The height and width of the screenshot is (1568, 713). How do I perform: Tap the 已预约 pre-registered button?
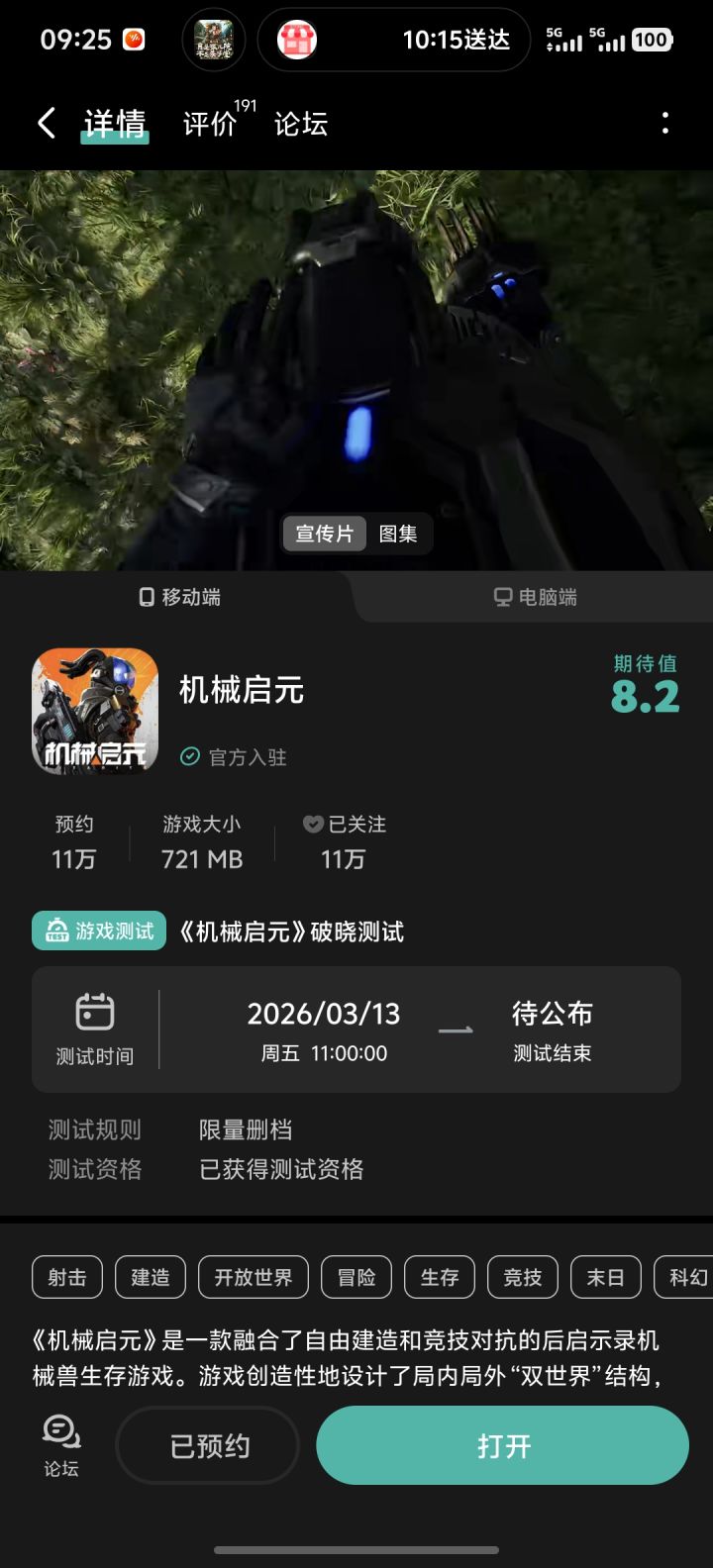click(207, 1445)
